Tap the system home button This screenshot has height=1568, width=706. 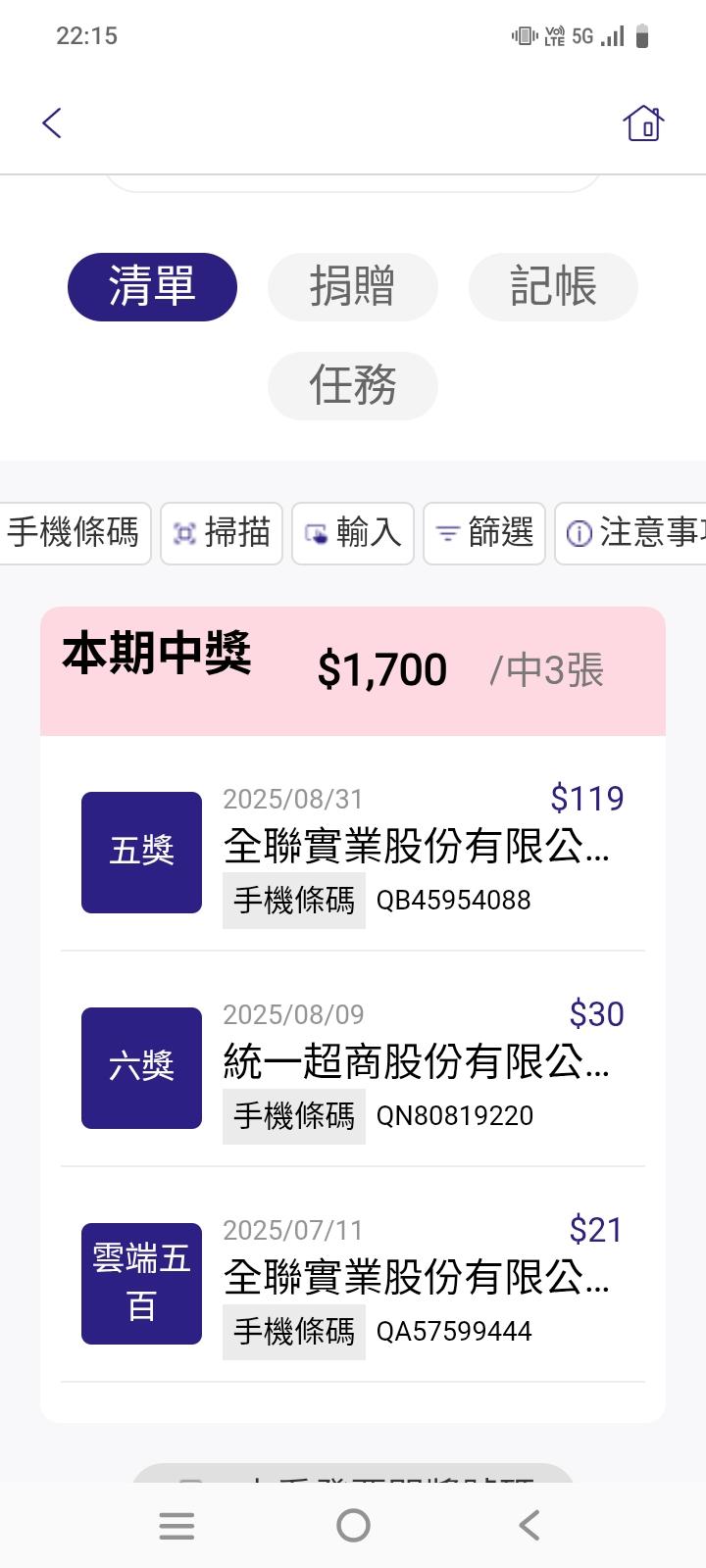353,1525
